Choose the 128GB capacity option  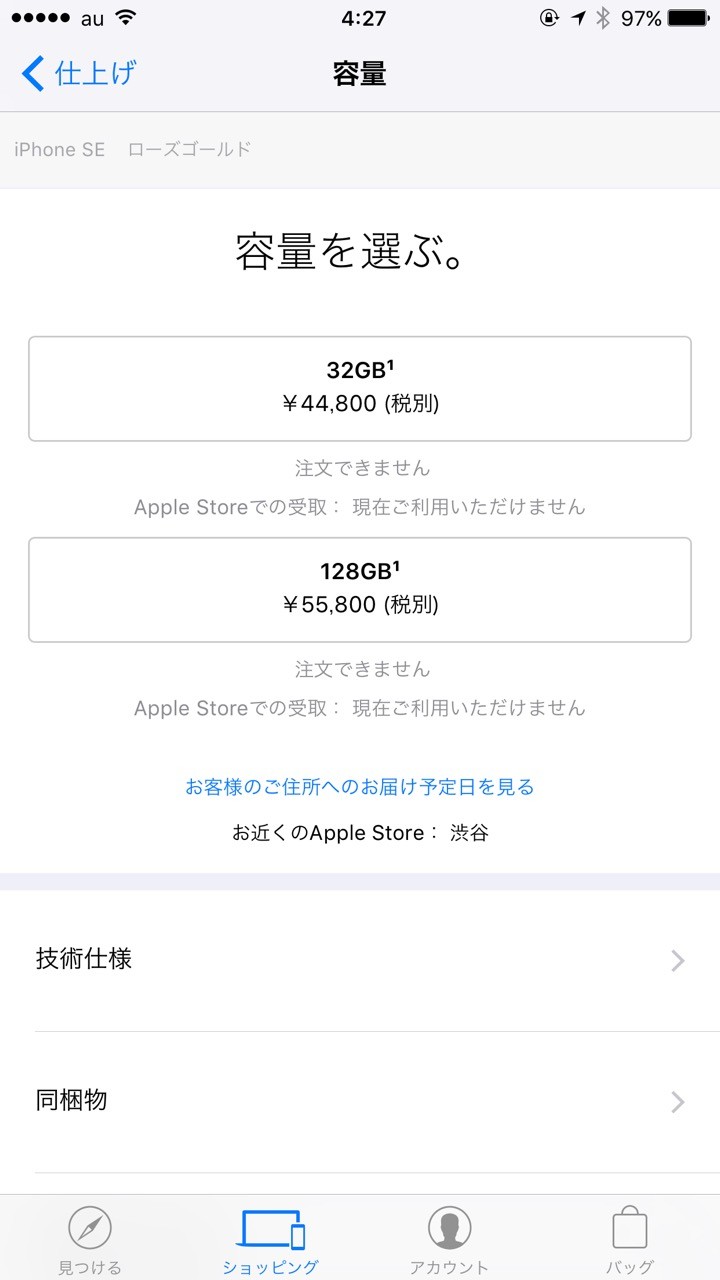pyautogui.click(x=360, y=590)
